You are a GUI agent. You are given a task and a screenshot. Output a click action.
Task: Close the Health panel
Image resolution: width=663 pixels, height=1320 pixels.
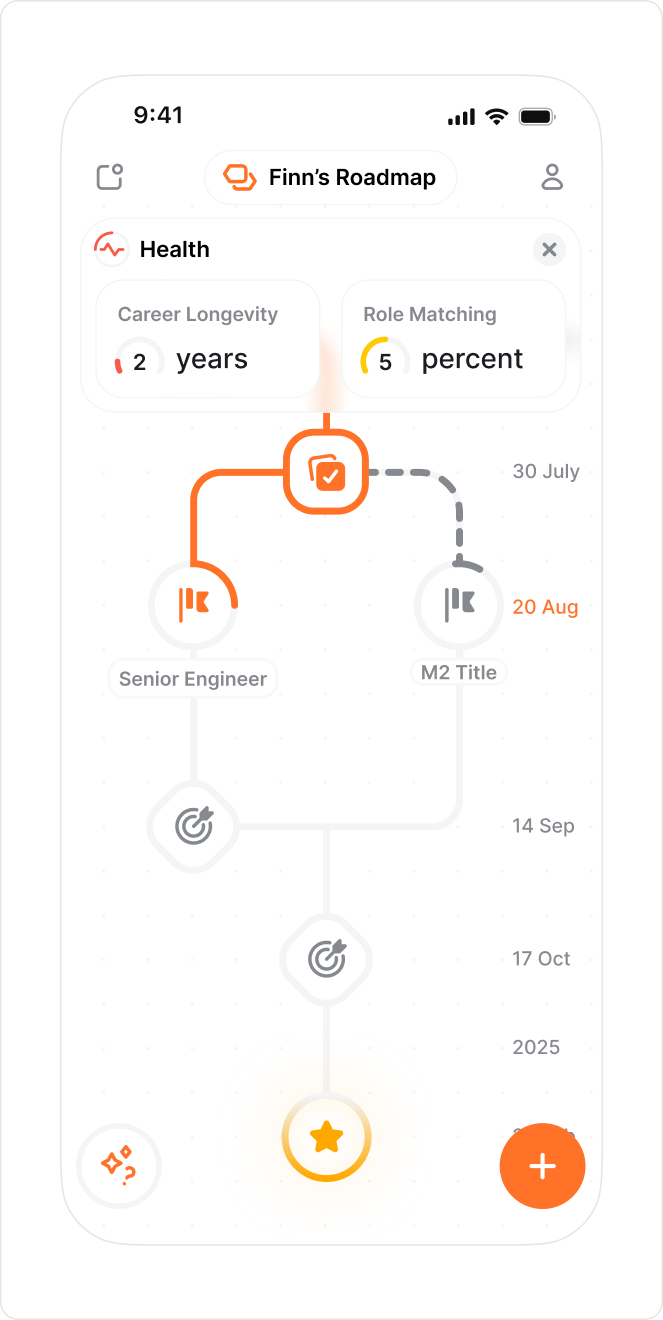[x=549, y=250]
